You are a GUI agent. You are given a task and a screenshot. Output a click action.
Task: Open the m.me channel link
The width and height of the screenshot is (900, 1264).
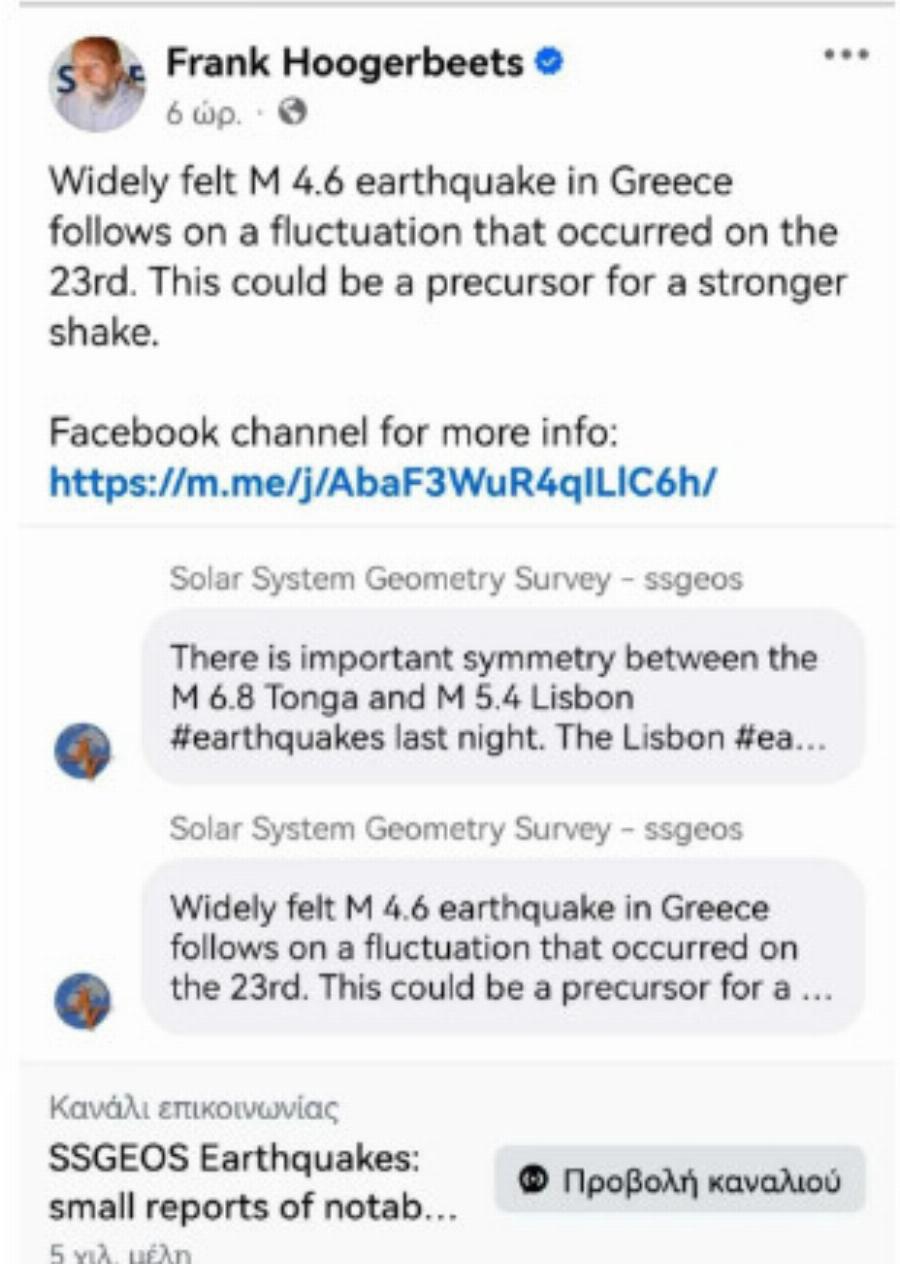click(382, 483)
